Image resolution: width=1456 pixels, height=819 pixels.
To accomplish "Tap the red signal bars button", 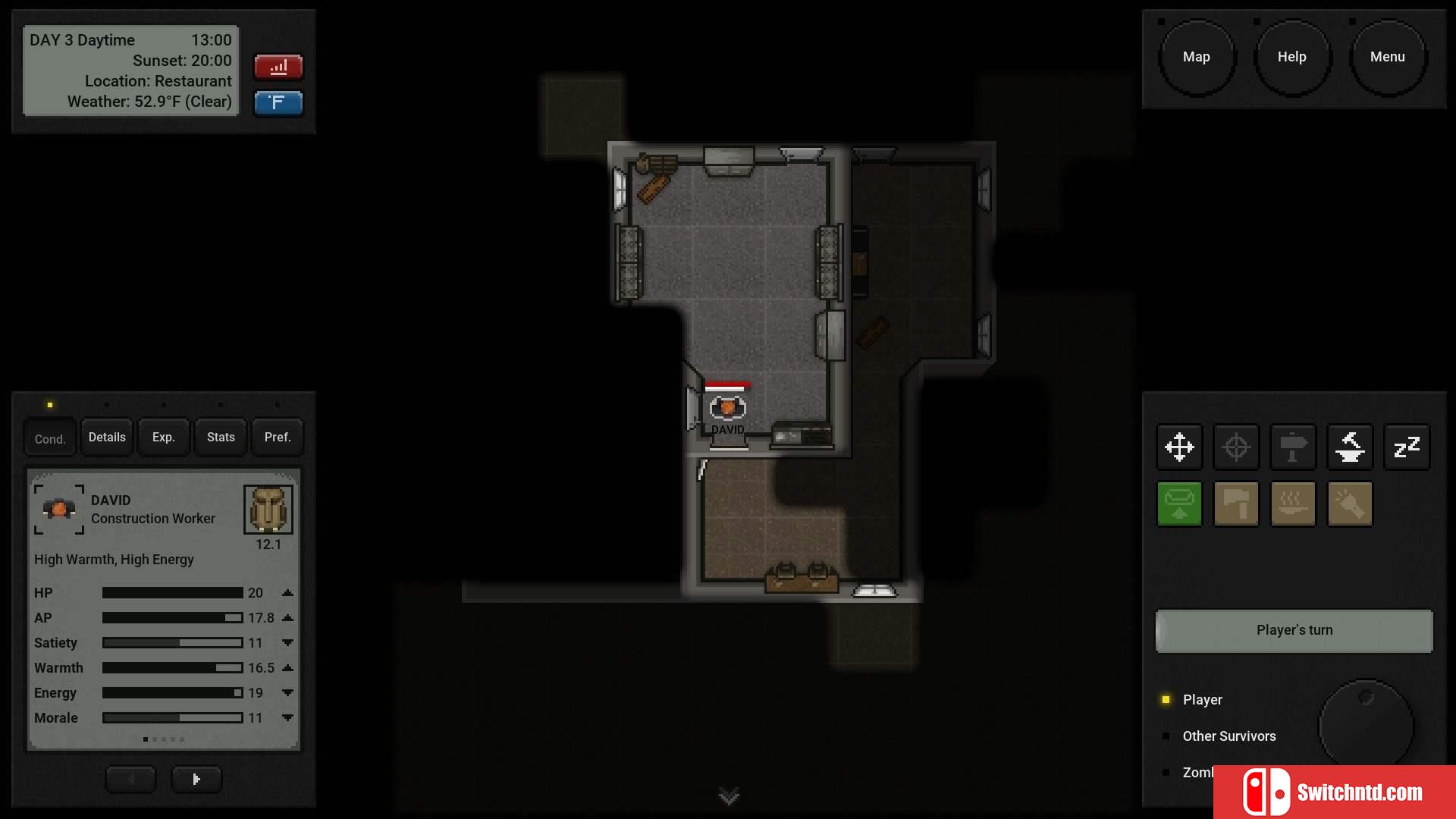I will (x=278, y=67).
